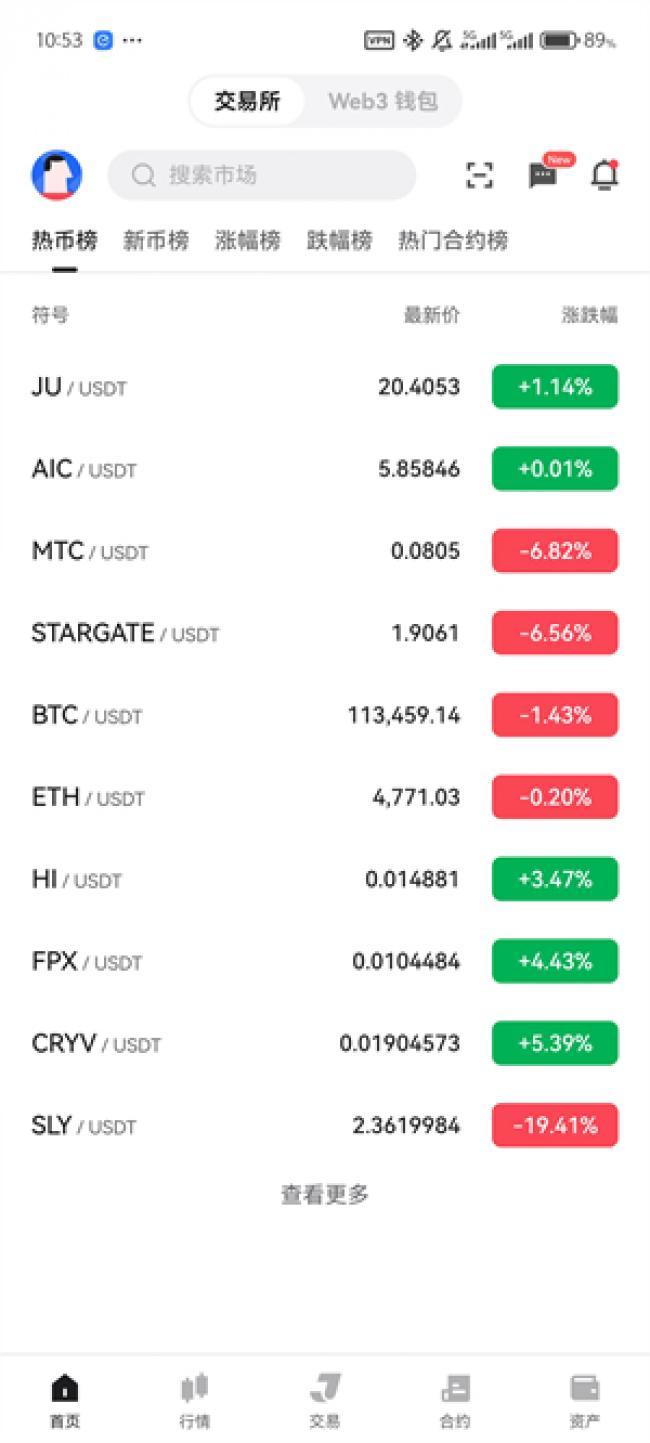The width and height of the screenshot is (650, 1443).
Task: Select the 新币榜 tab
Action: click(156, 241)
